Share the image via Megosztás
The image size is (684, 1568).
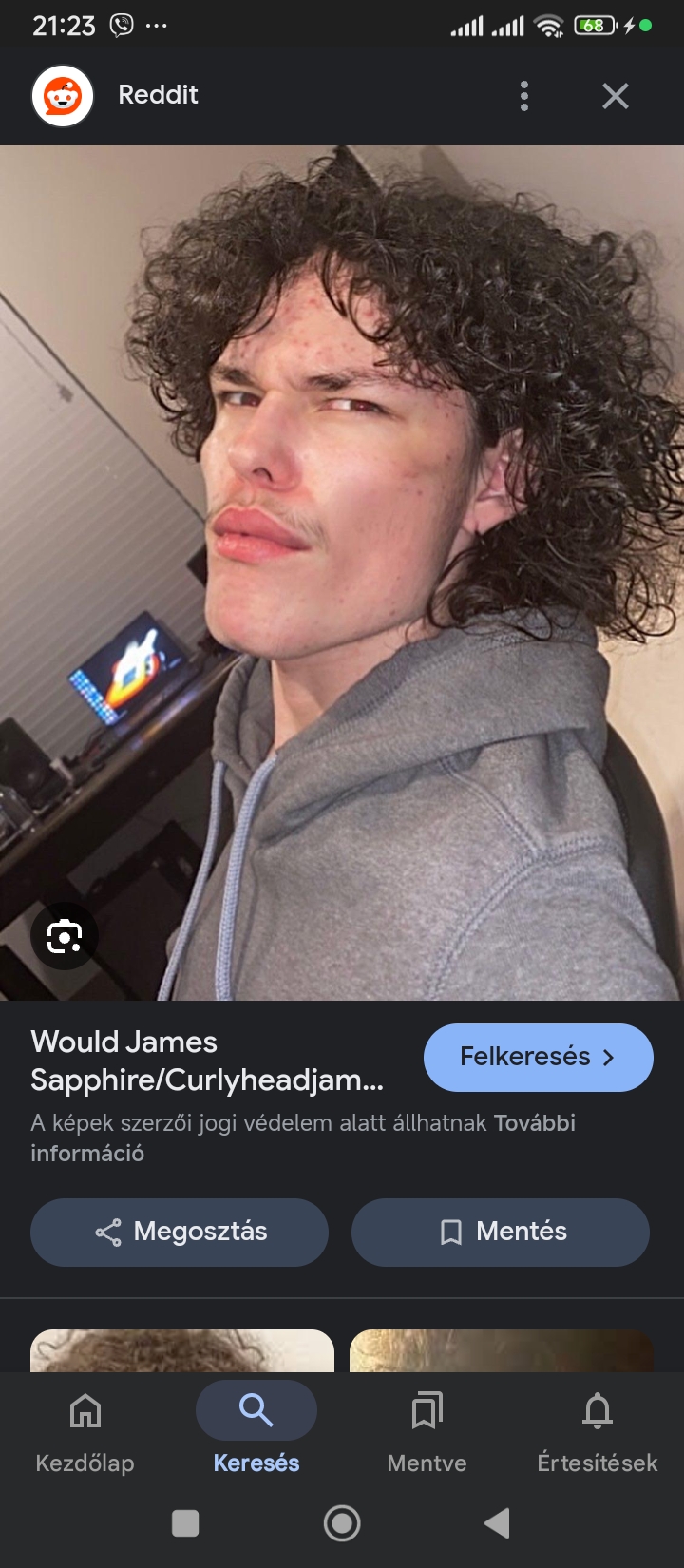[180, 1232]
